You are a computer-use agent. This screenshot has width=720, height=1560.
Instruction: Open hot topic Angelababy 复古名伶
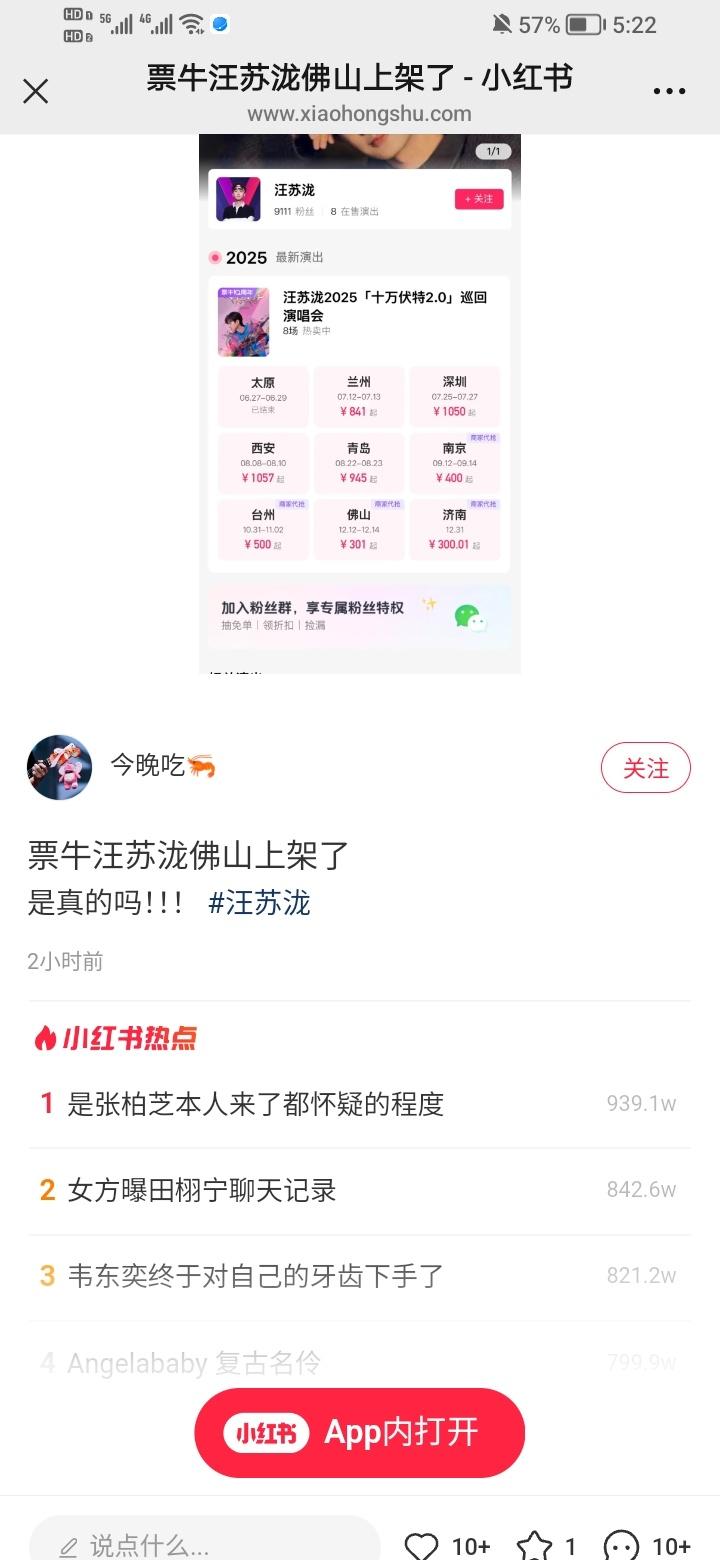click(x=194, y=1362)
